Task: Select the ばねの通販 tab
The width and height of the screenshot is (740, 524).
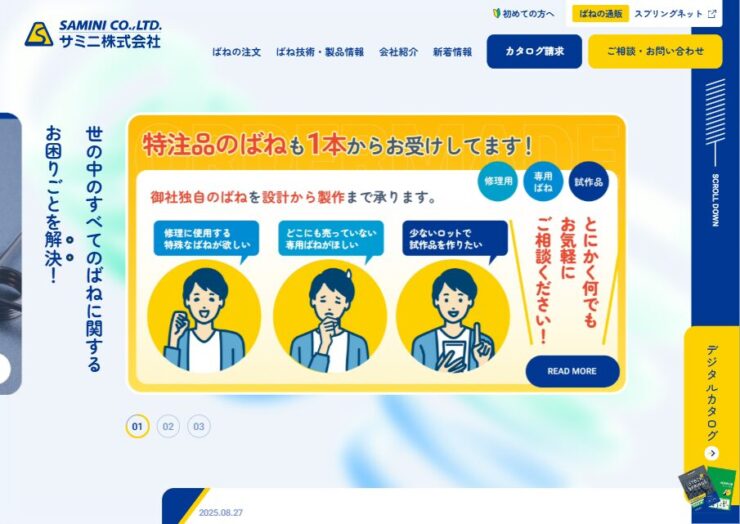Action: 601,14
